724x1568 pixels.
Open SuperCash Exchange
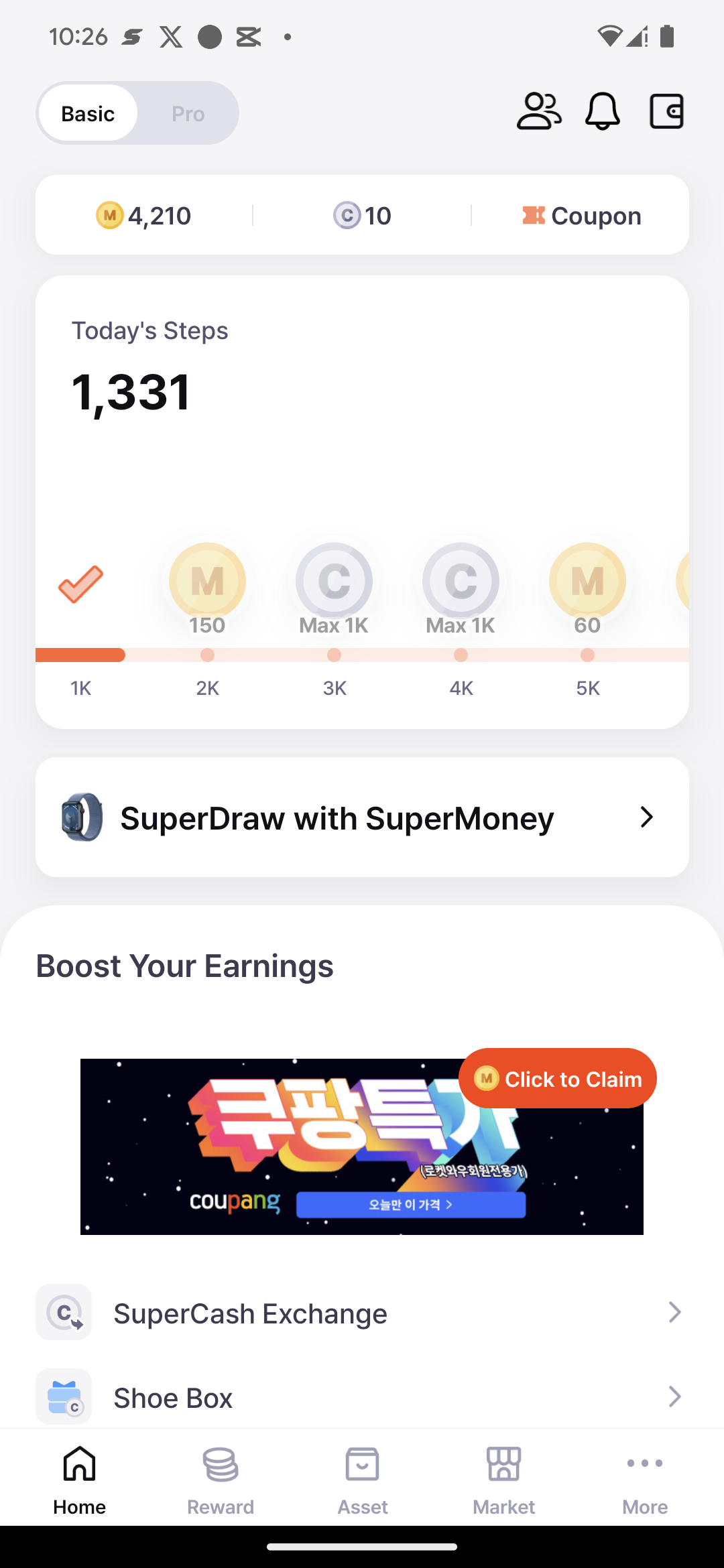coord(362,1313)
